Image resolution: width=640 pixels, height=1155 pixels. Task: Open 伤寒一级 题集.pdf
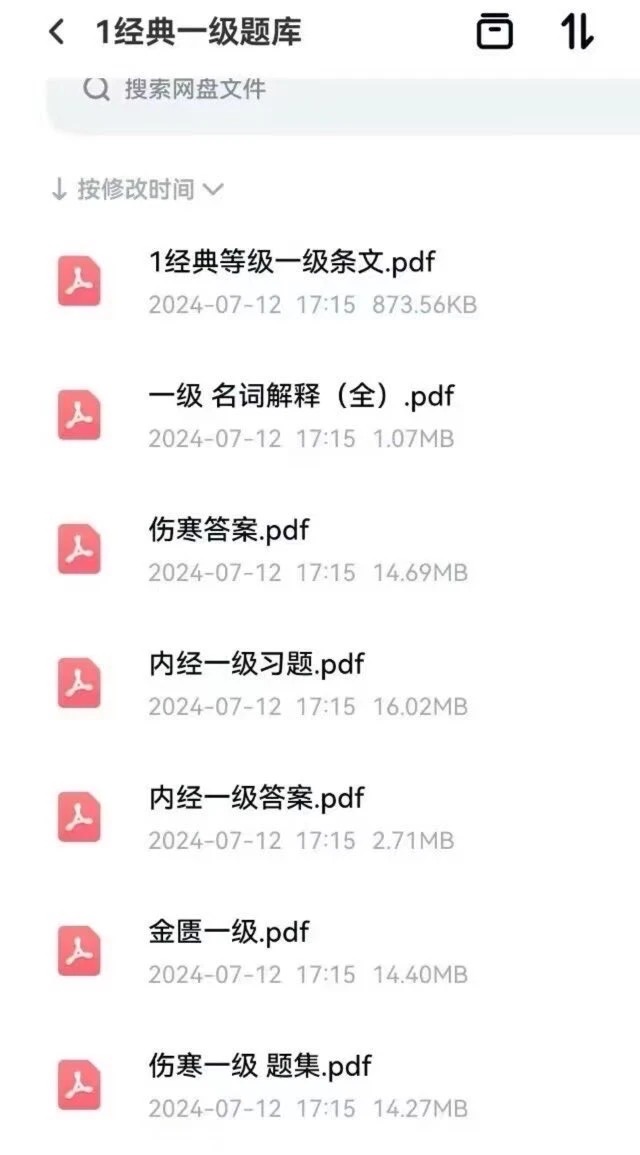coord(260,1085)
